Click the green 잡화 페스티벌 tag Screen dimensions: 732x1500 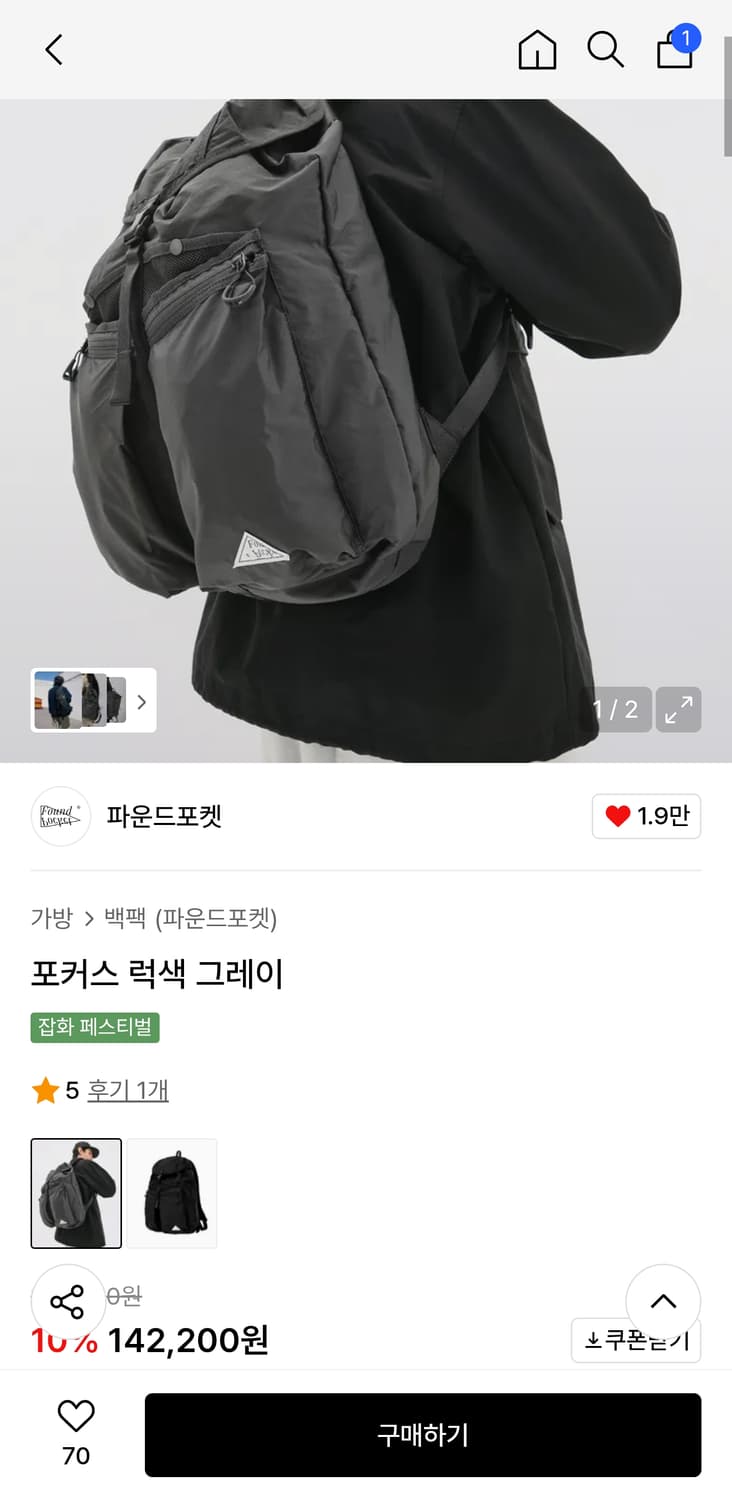[x=95, y=1029]
